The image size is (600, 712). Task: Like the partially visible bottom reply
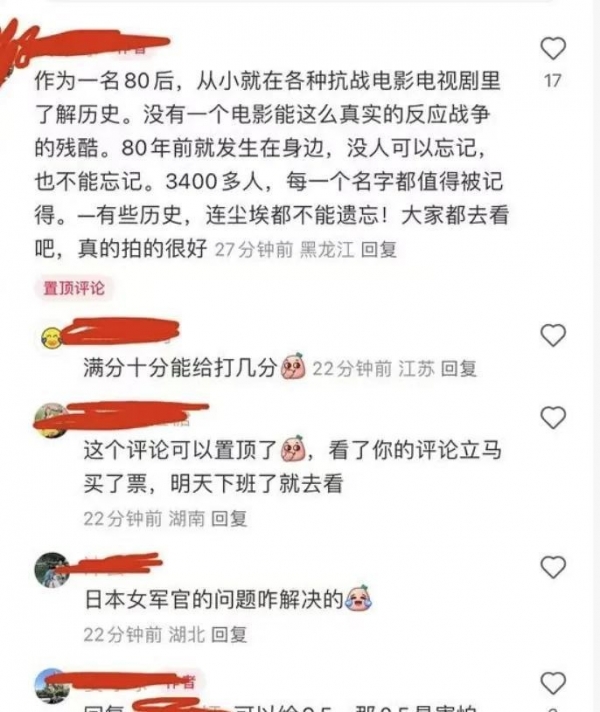(x=553, y=684)
